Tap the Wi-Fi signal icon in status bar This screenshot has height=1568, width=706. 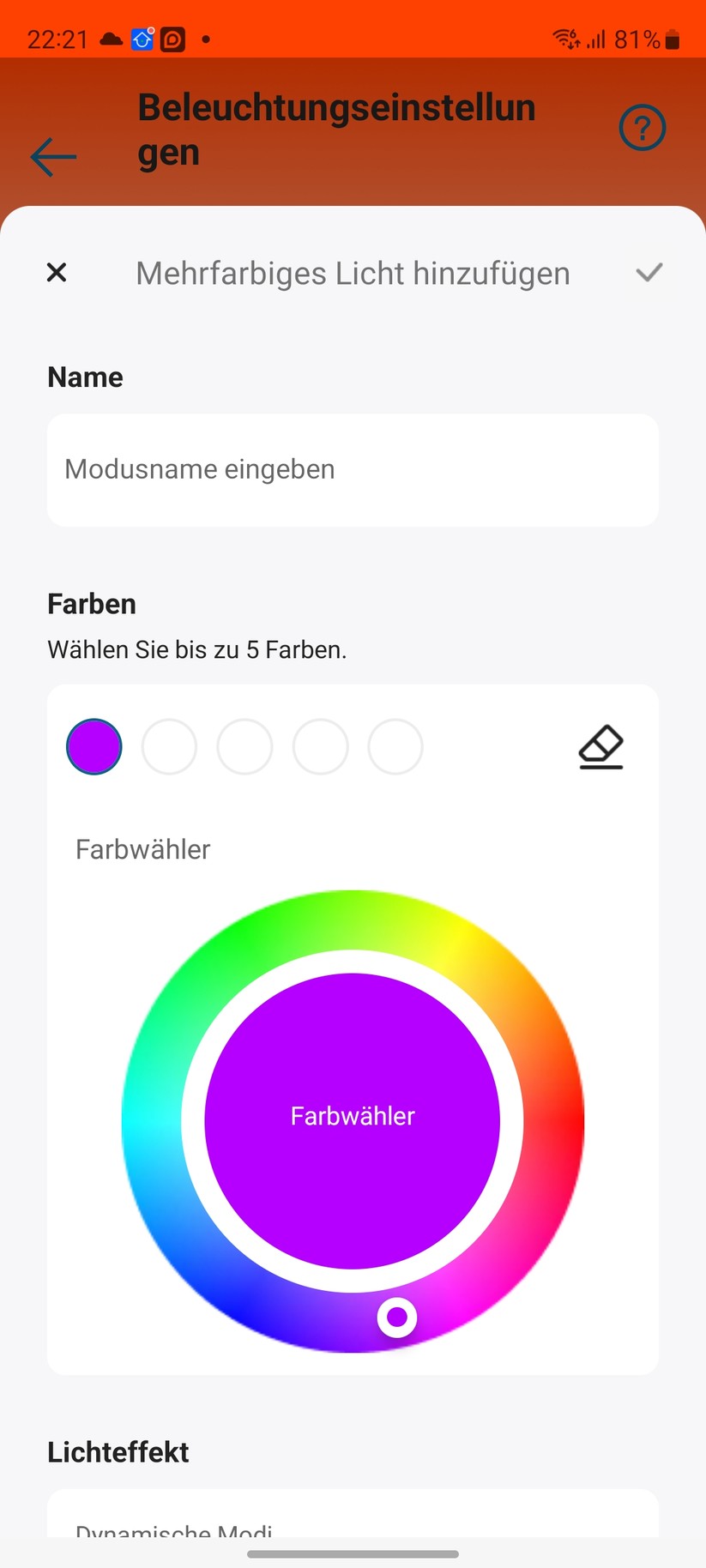tap(564, 39)
